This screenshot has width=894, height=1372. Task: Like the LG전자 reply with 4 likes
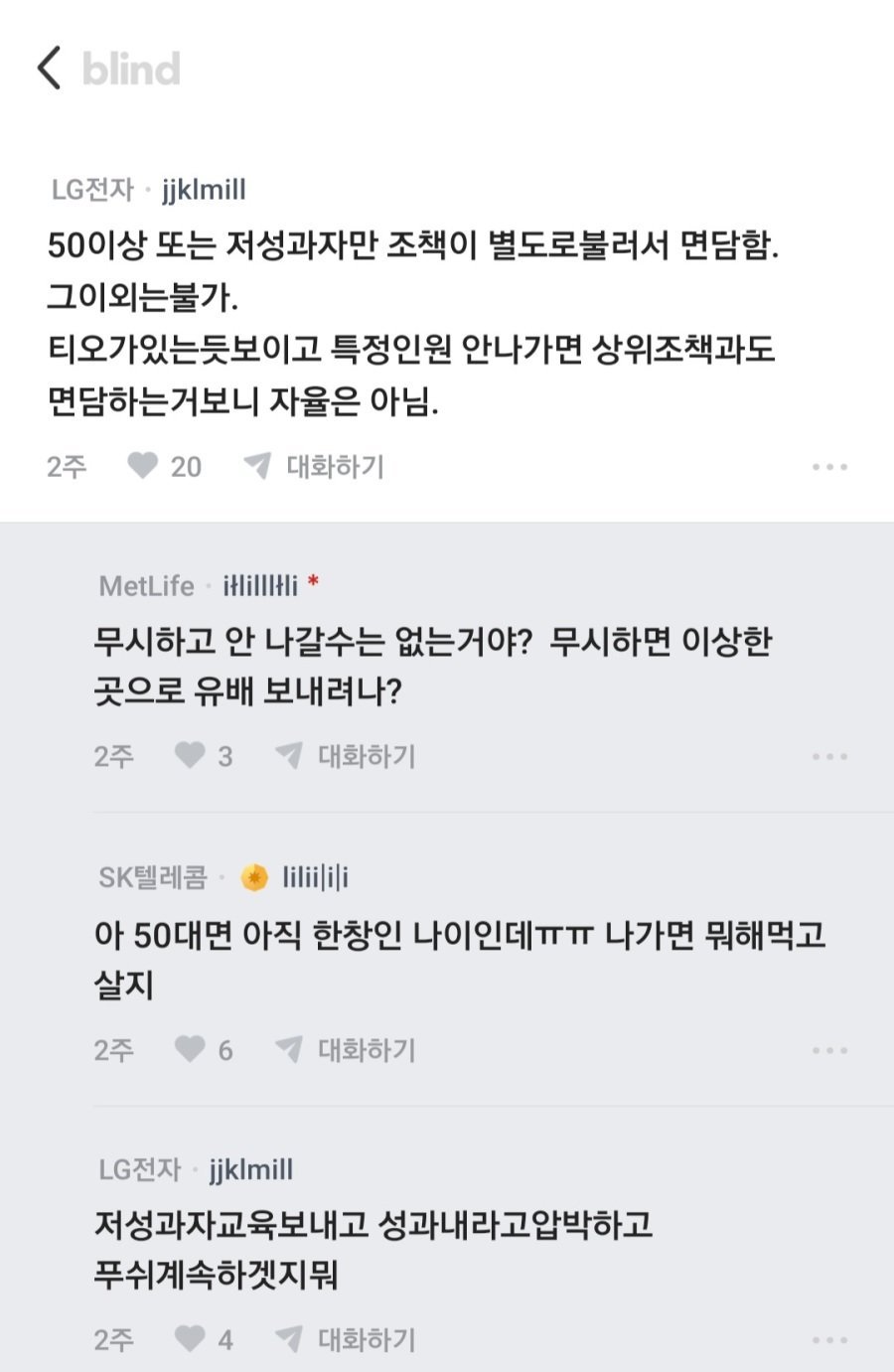point(190,1338)
